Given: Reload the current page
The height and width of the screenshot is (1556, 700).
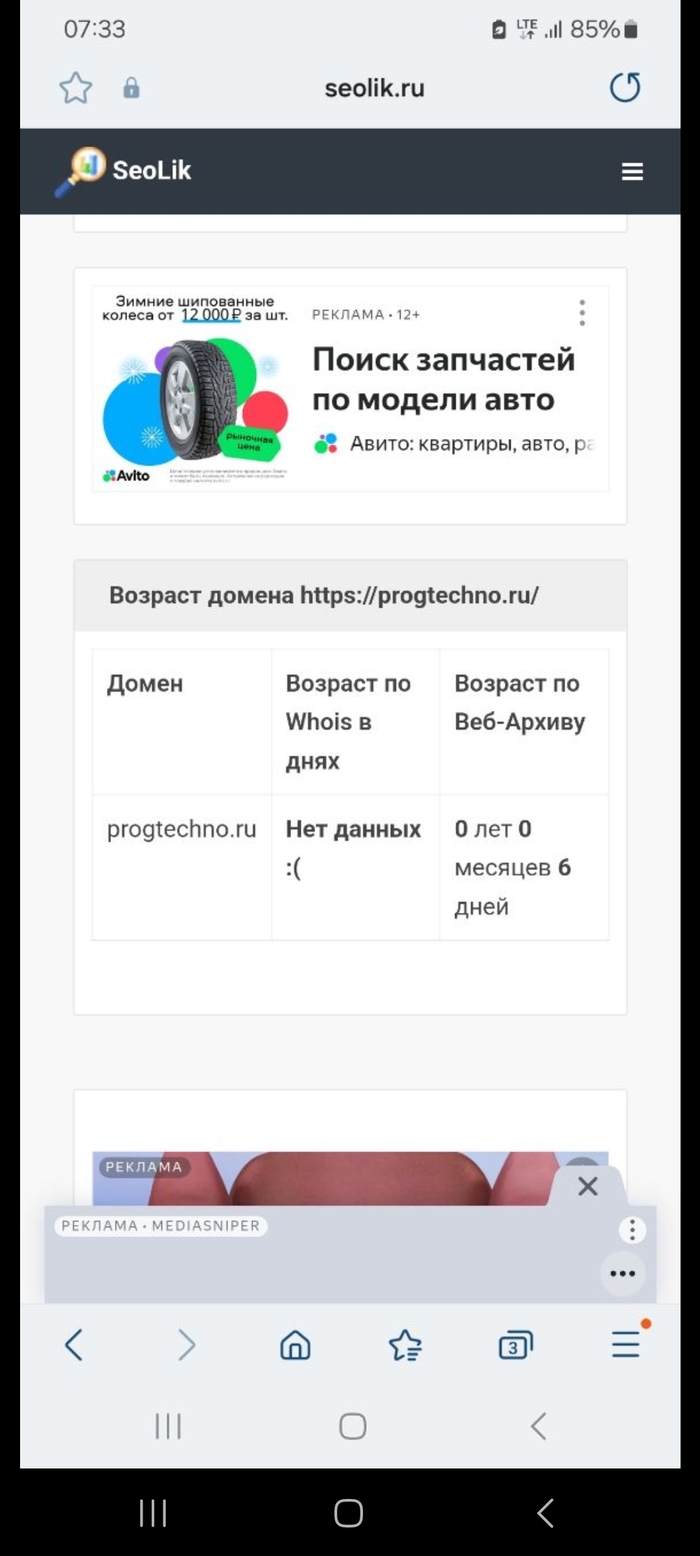Looking at the screenshot, I should (x=625, y=88).
